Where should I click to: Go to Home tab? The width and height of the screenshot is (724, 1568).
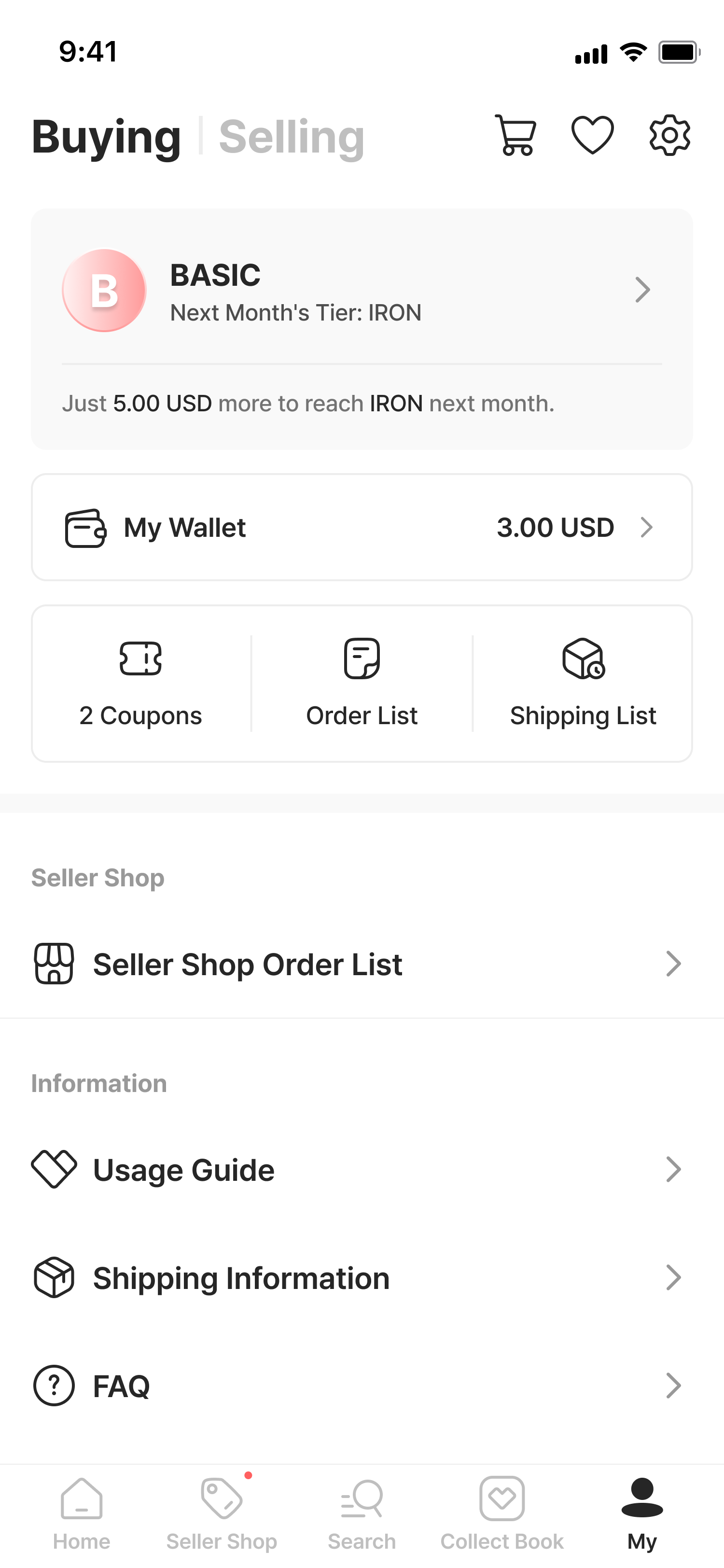(x=82, y=1514)
